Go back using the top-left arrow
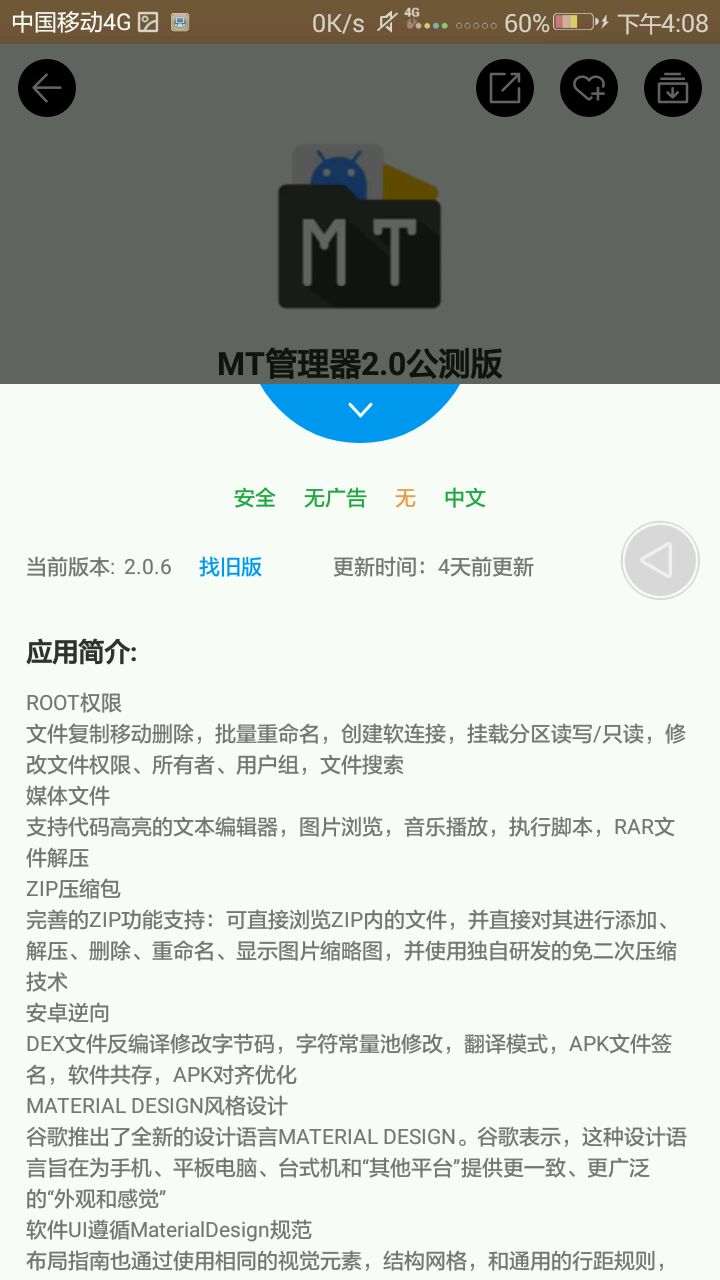 pyautogui.click(x=47, y=88)
